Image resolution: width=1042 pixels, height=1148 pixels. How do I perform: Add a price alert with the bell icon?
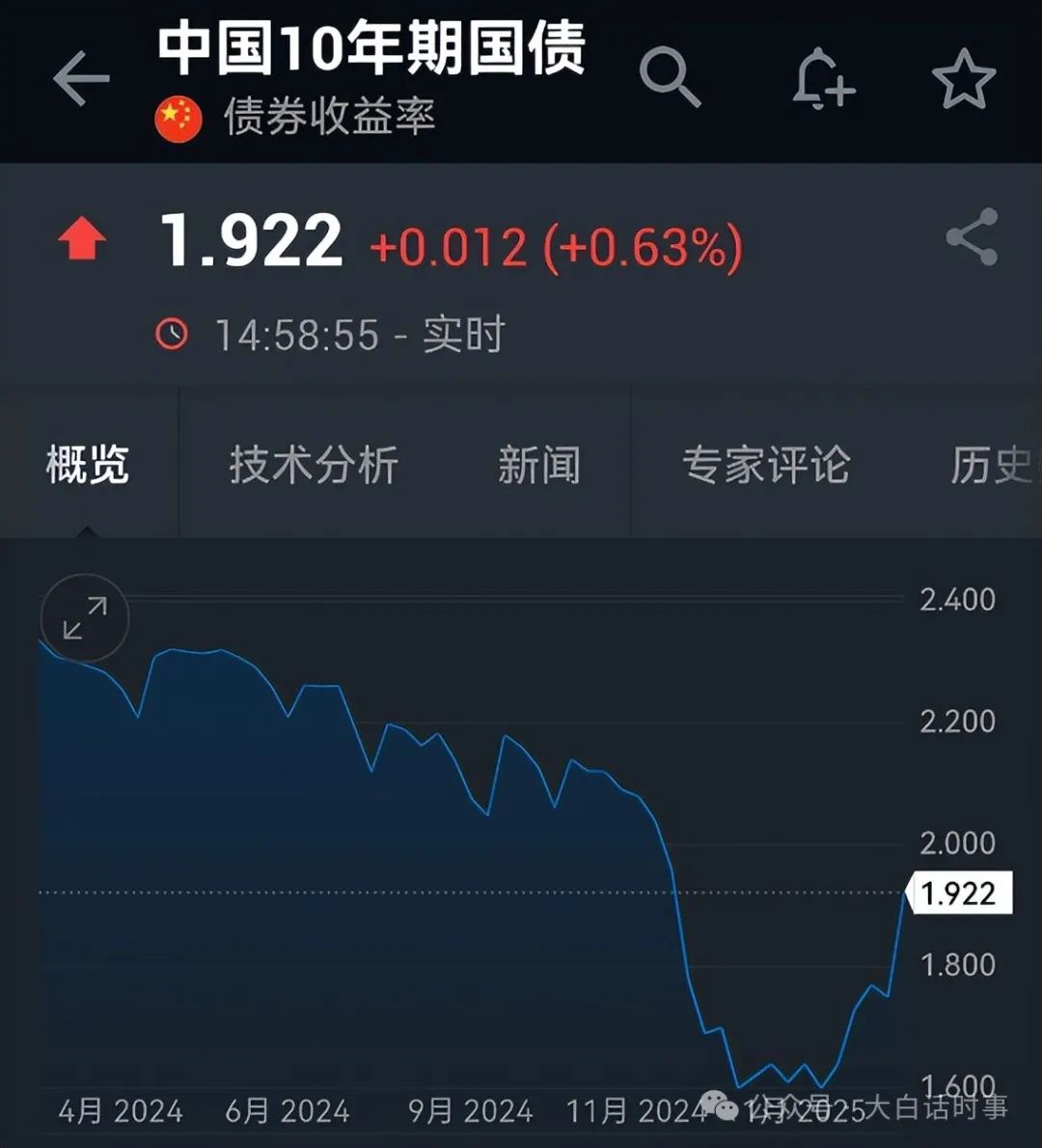pos(823,78)
